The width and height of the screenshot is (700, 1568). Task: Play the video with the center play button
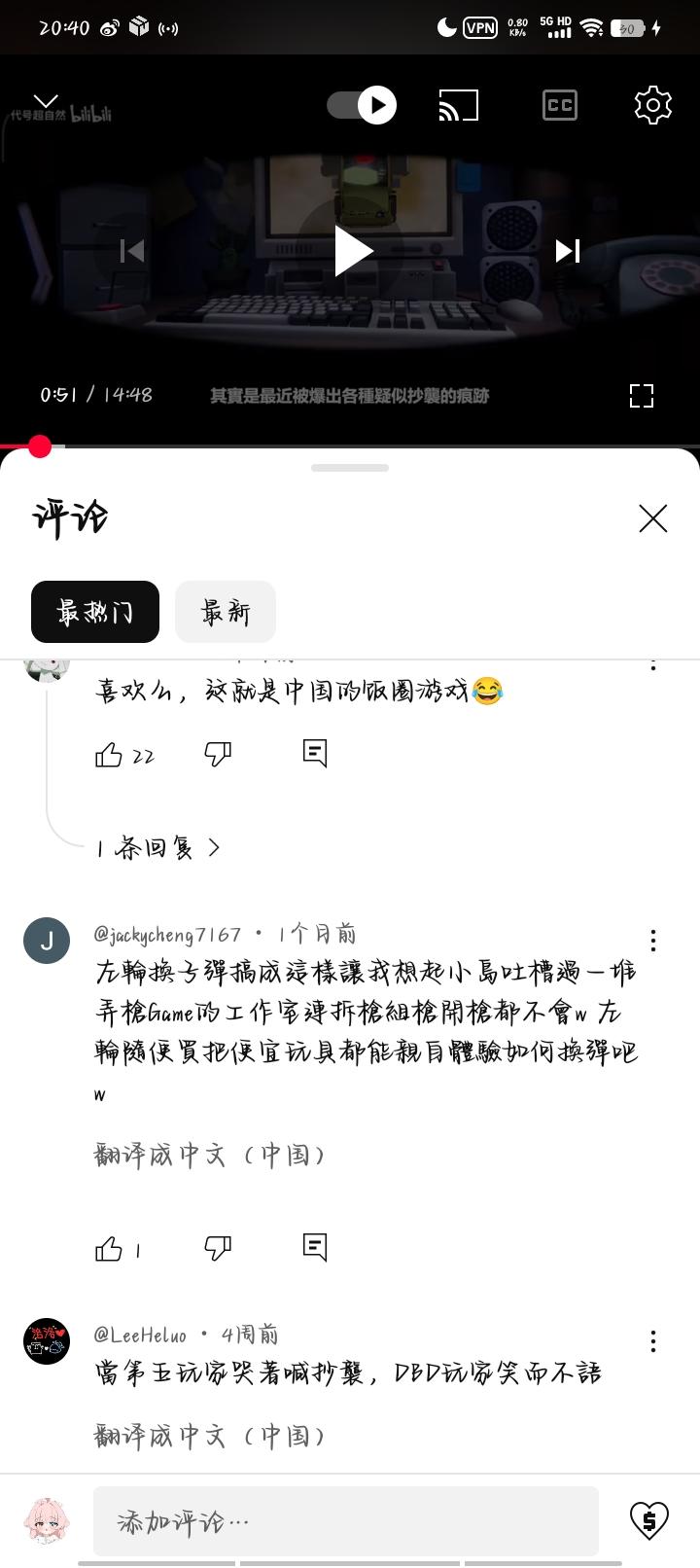tap(353, 251)
